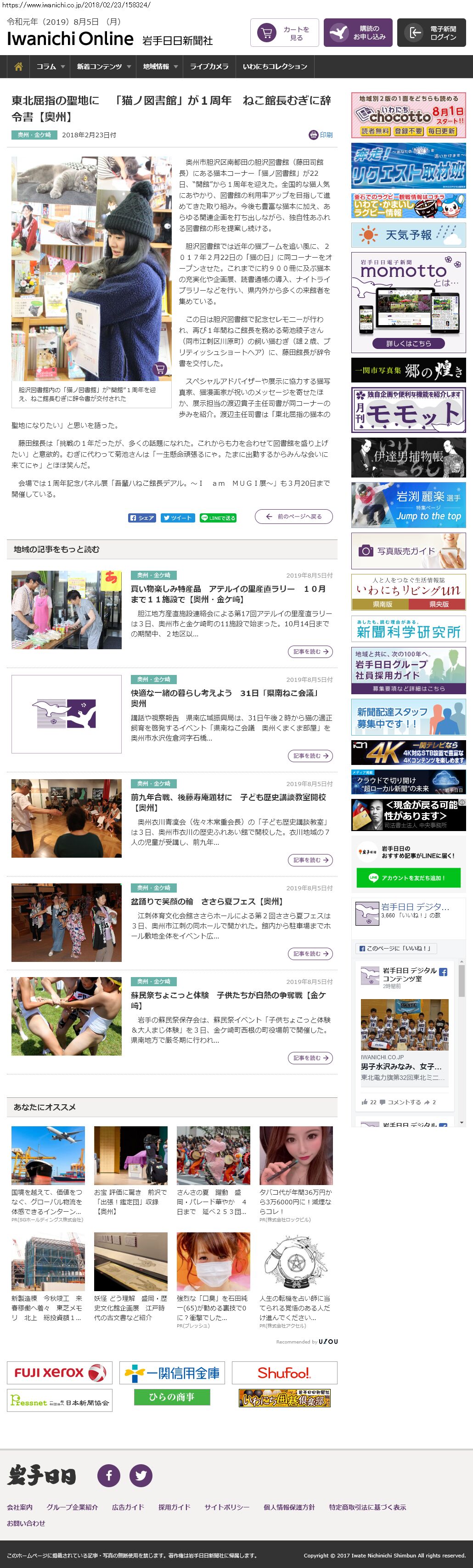Tweet this article

[177, 518]
